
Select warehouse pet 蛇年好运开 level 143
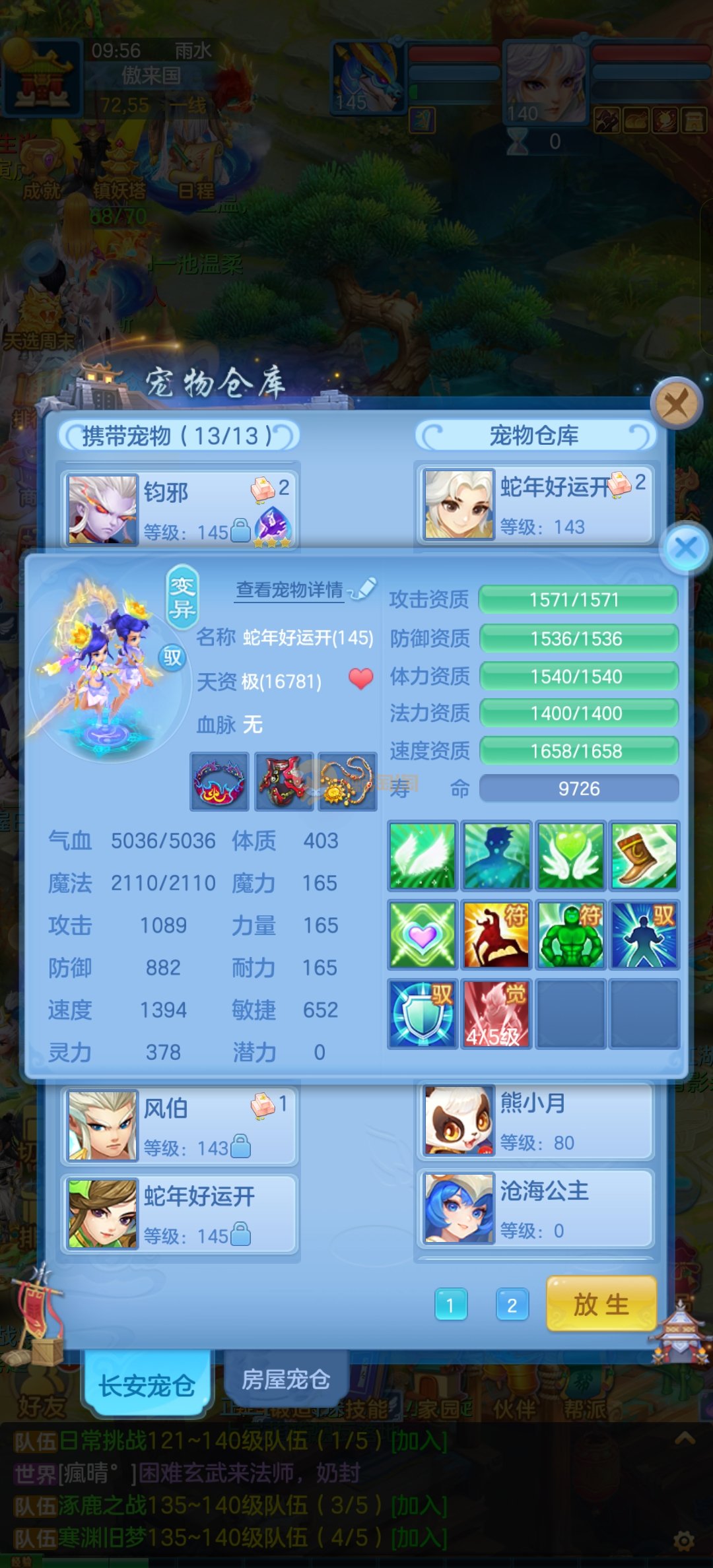click(535, 505)
